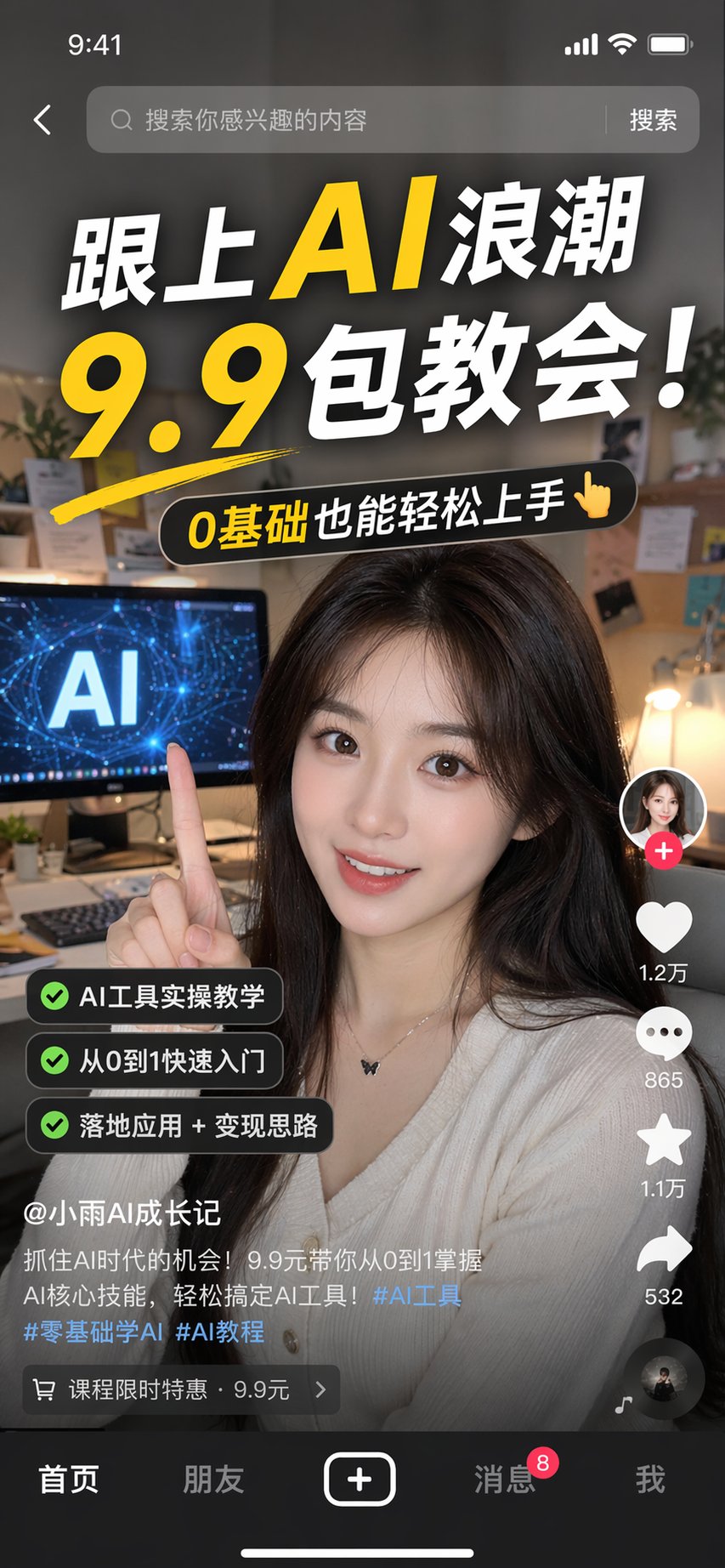Tap the plus badge to follow the creator
This screenshot has width=725, height=1568.
pyautogui.click(x=664, y=849)
